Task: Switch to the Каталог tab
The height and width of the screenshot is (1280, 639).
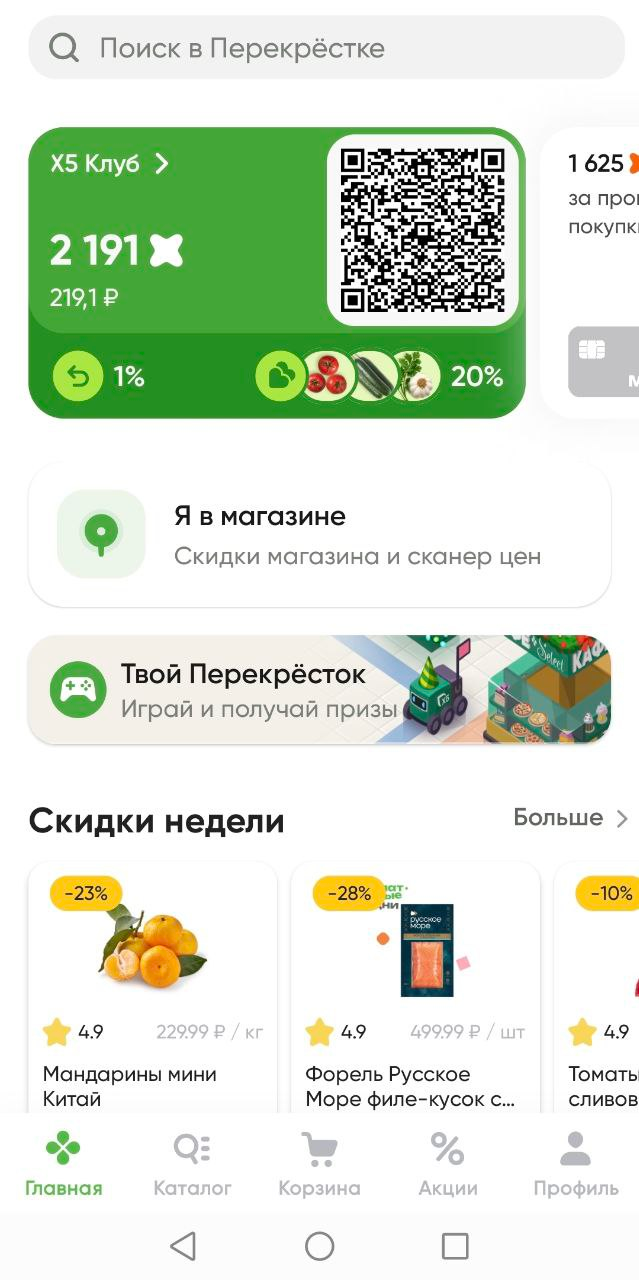Action: [x=192, y=1165]
